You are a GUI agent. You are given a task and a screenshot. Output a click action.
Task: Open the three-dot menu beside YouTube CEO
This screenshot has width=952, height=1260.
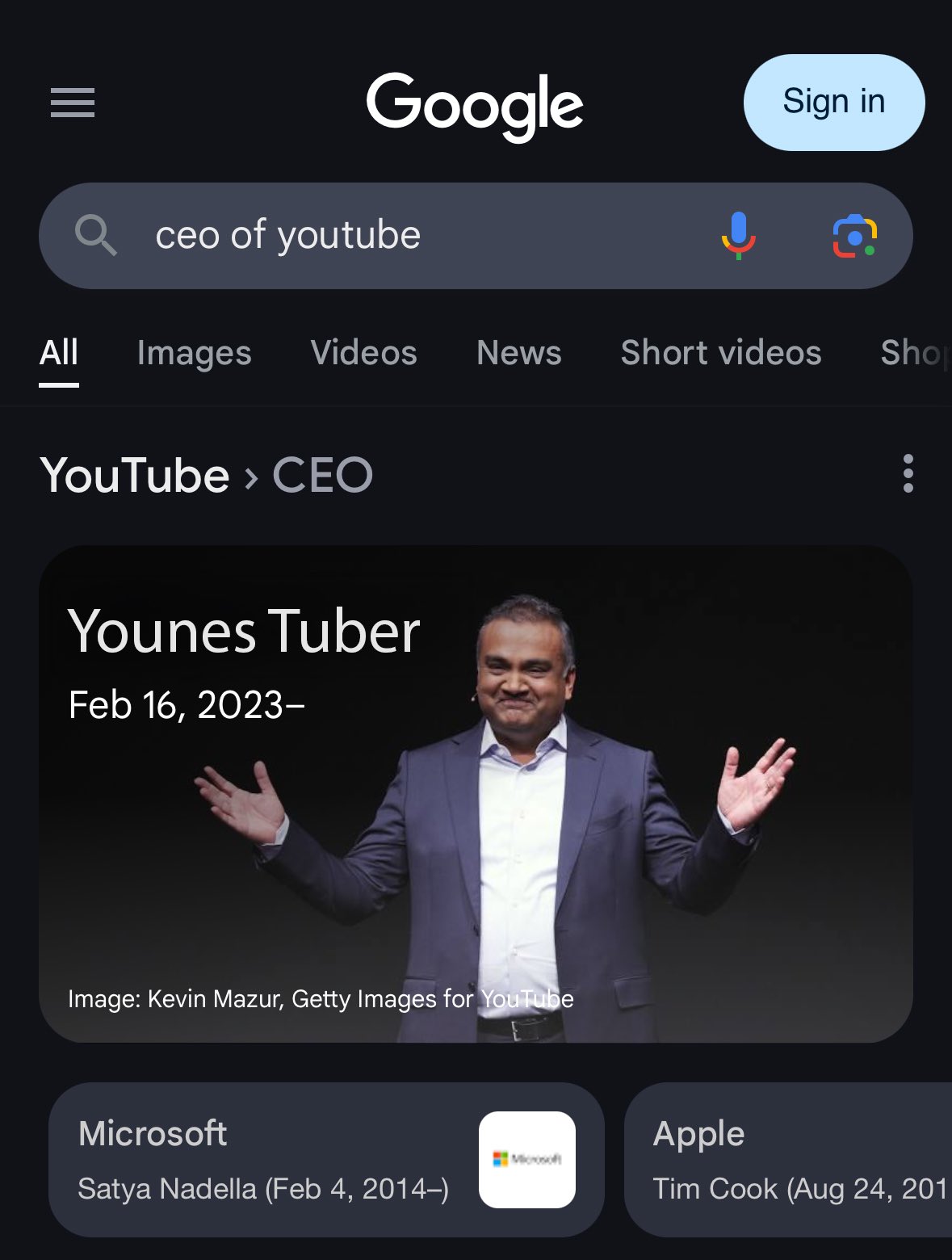pyautogui.click(x=908, y=474)
